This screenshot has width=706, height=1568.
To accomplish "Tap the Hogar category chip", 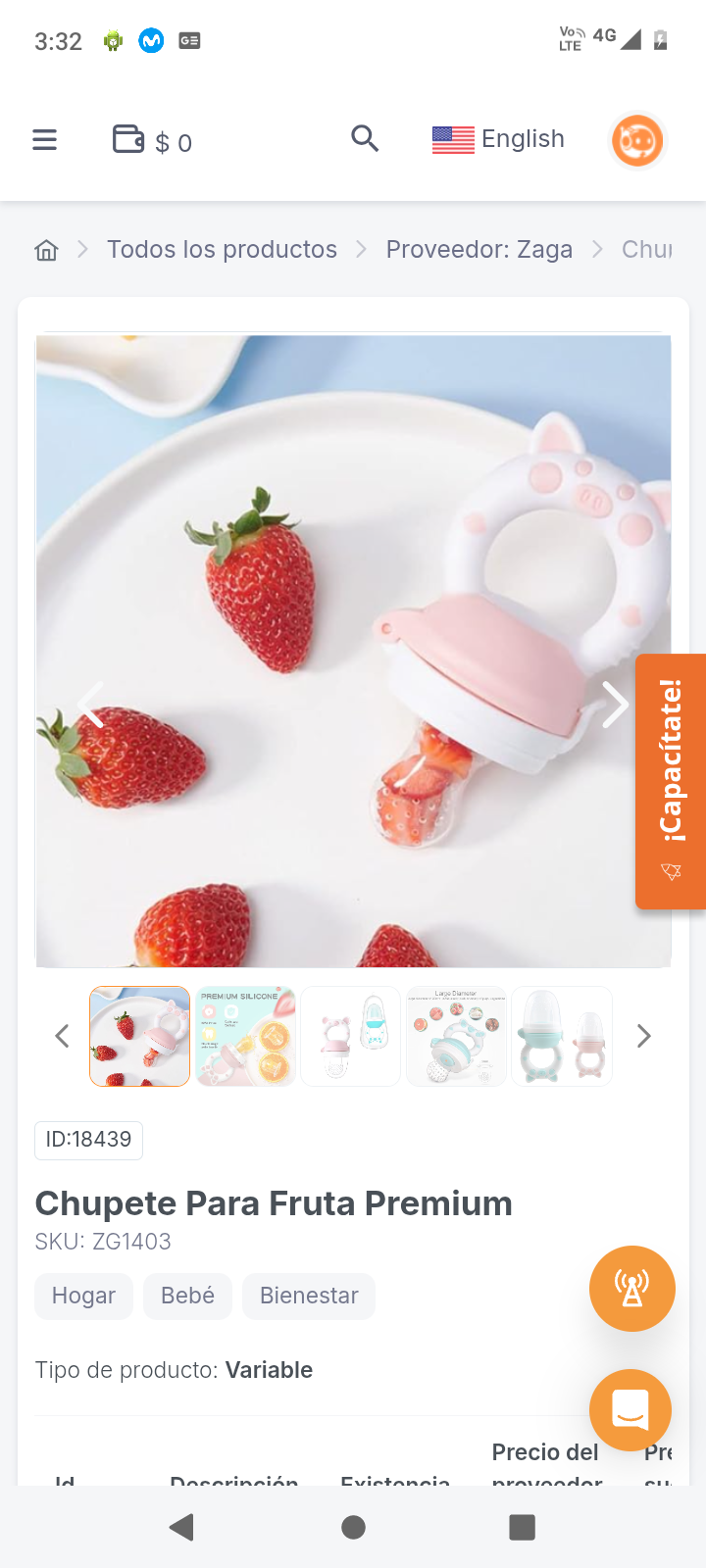I will tap(83, 1296).
